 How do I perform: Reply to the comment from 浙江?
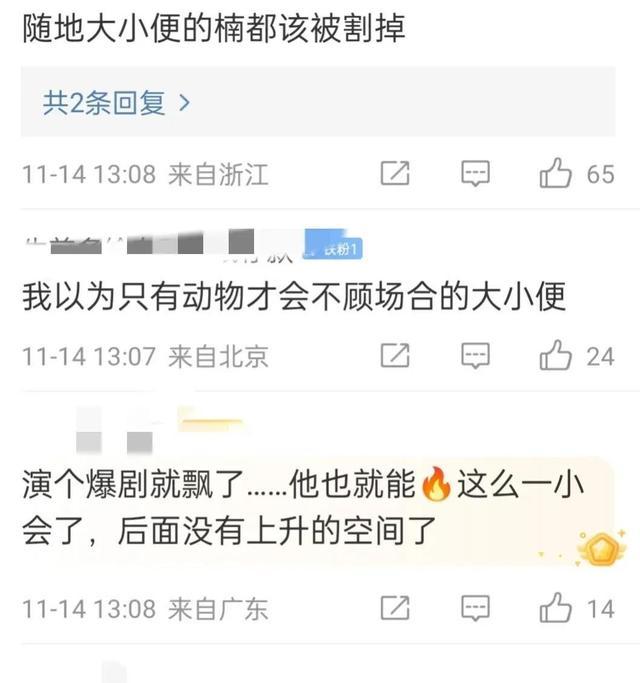click(475, 174)
